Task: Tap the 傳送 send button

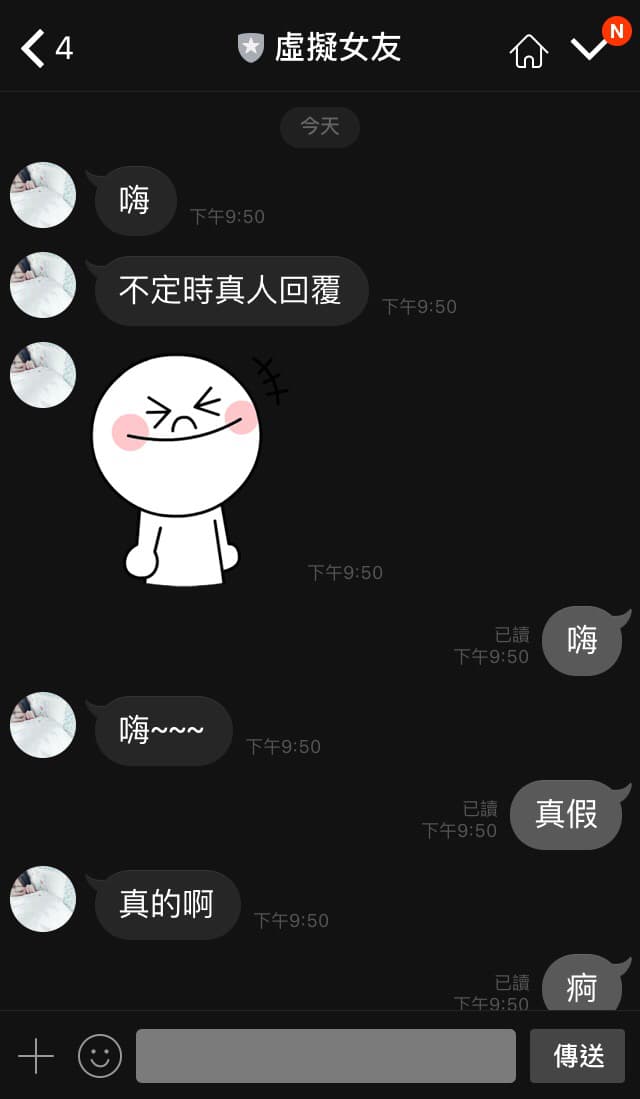Action: (x=578, y=1056)
